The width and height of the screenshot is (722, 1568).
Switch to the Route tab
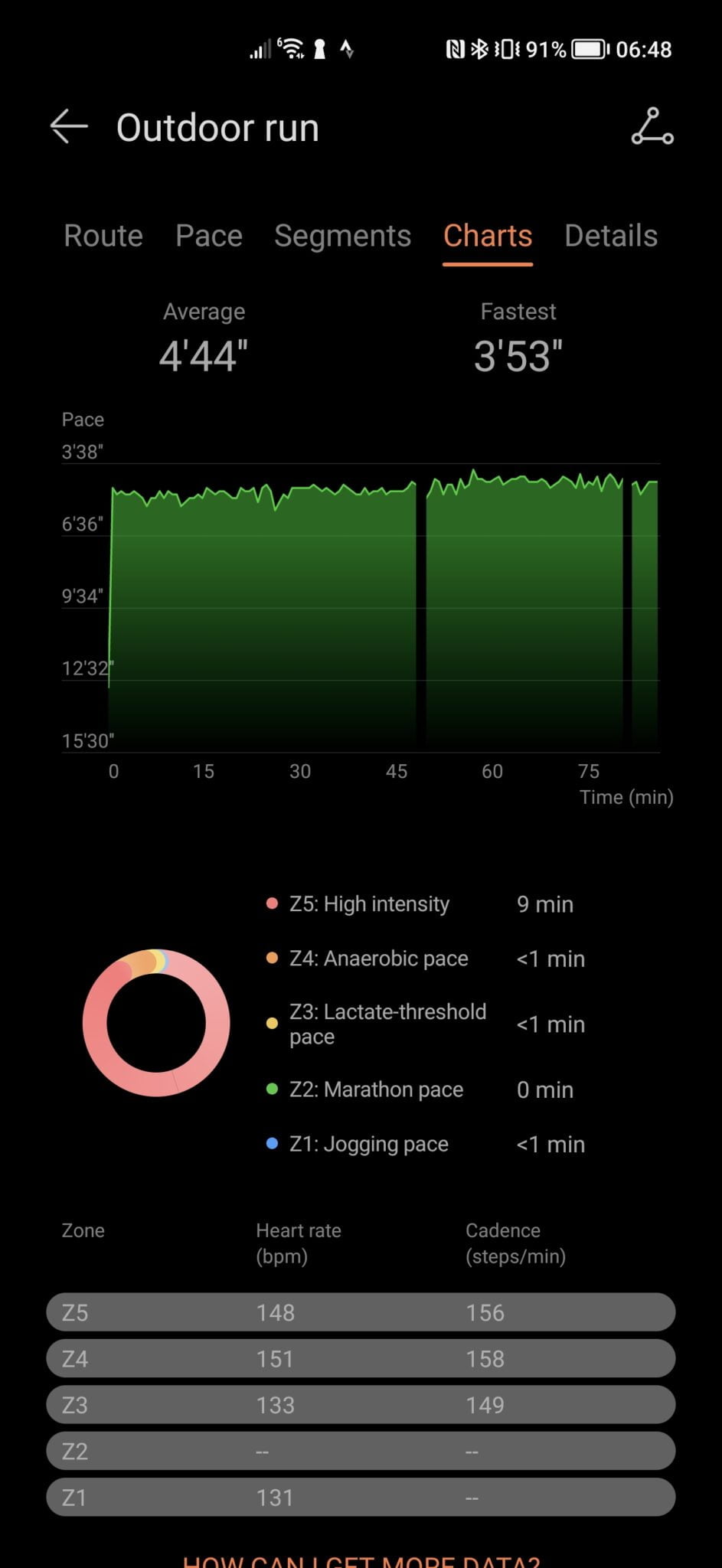[x=103, y=236]
